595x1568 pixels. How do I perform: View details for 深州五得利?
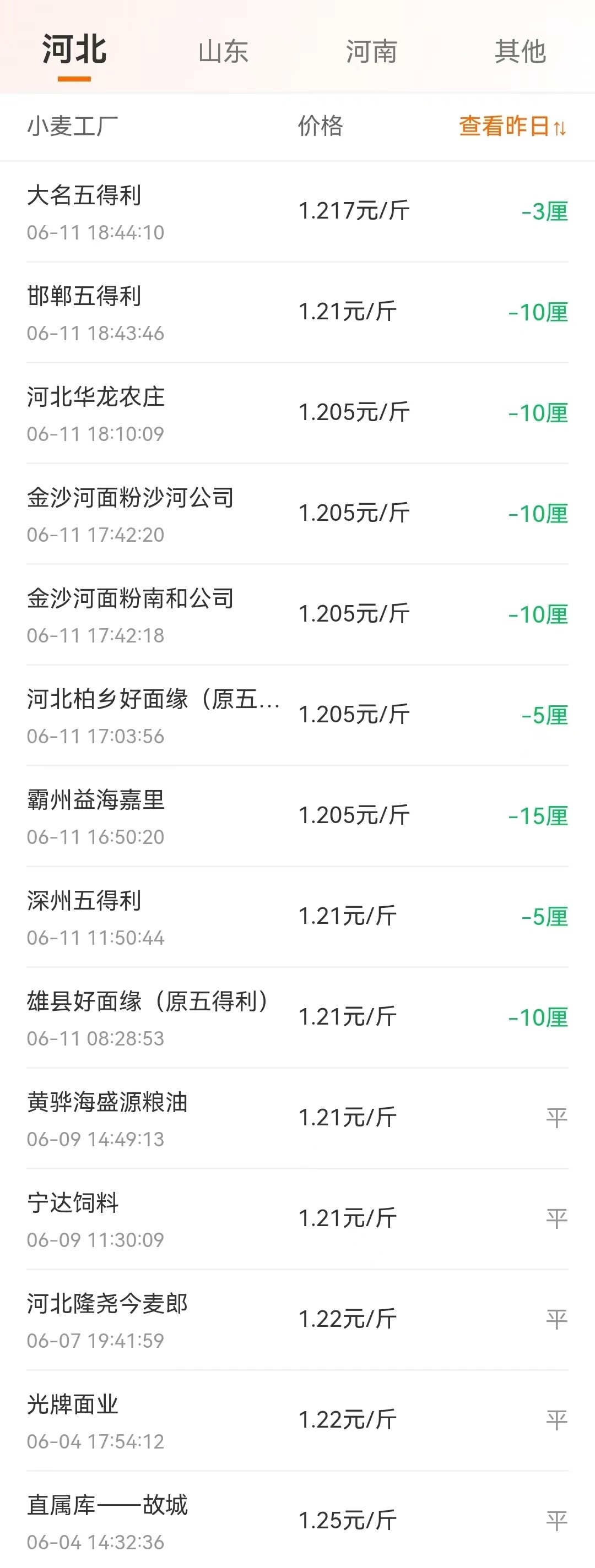(297, 917)
